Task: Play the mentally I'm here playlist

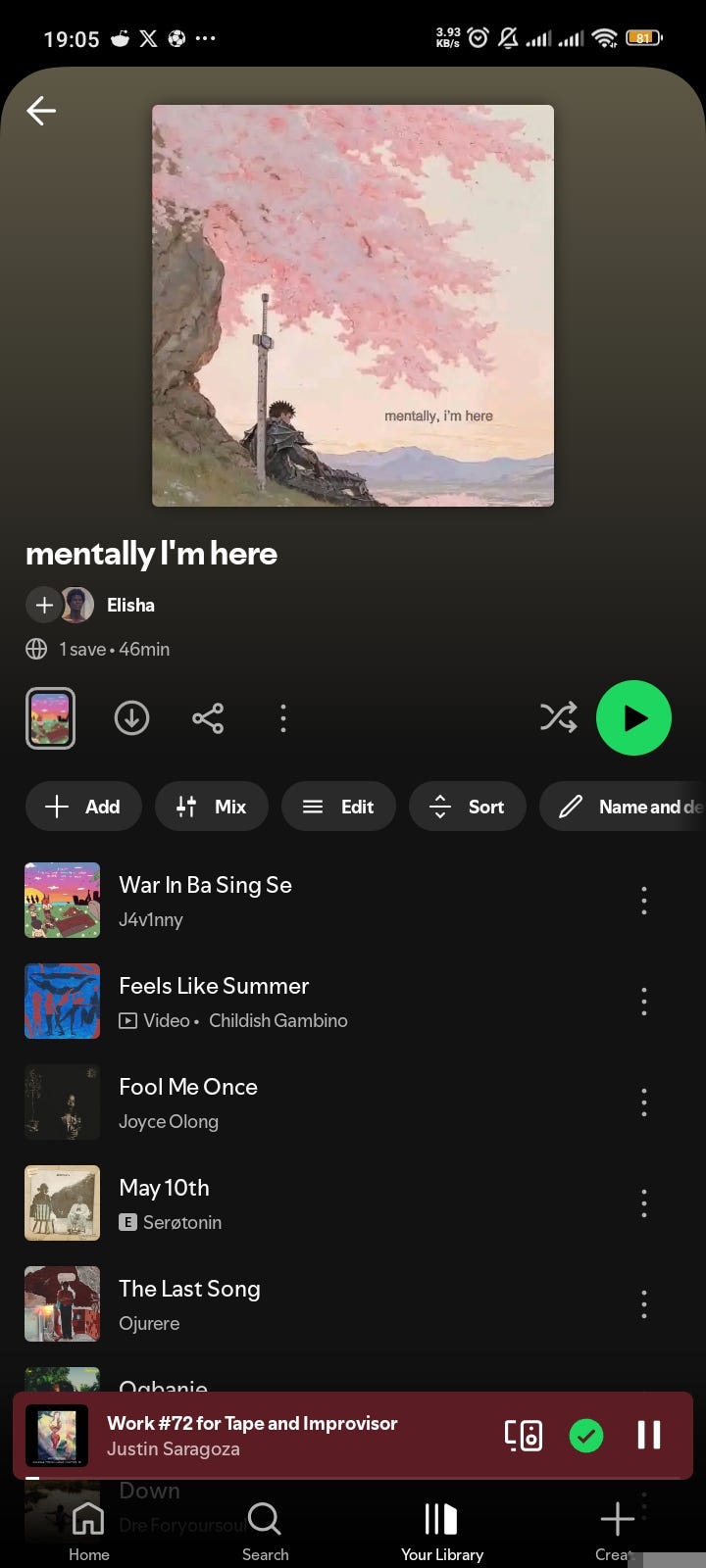Action: [633, 718]
